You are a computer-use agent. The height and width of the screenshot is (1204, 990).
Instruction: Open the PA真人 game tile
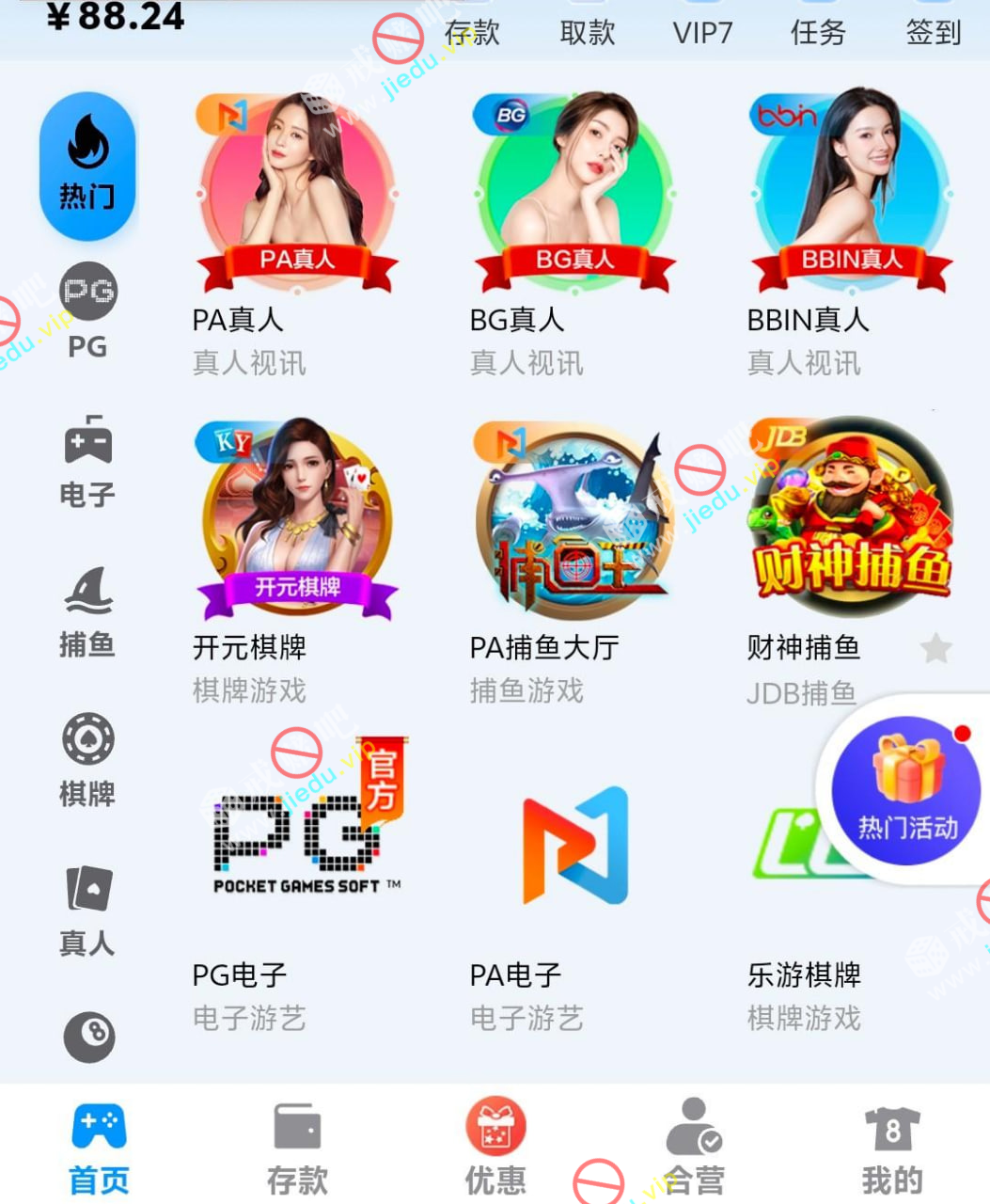[296, 198]
